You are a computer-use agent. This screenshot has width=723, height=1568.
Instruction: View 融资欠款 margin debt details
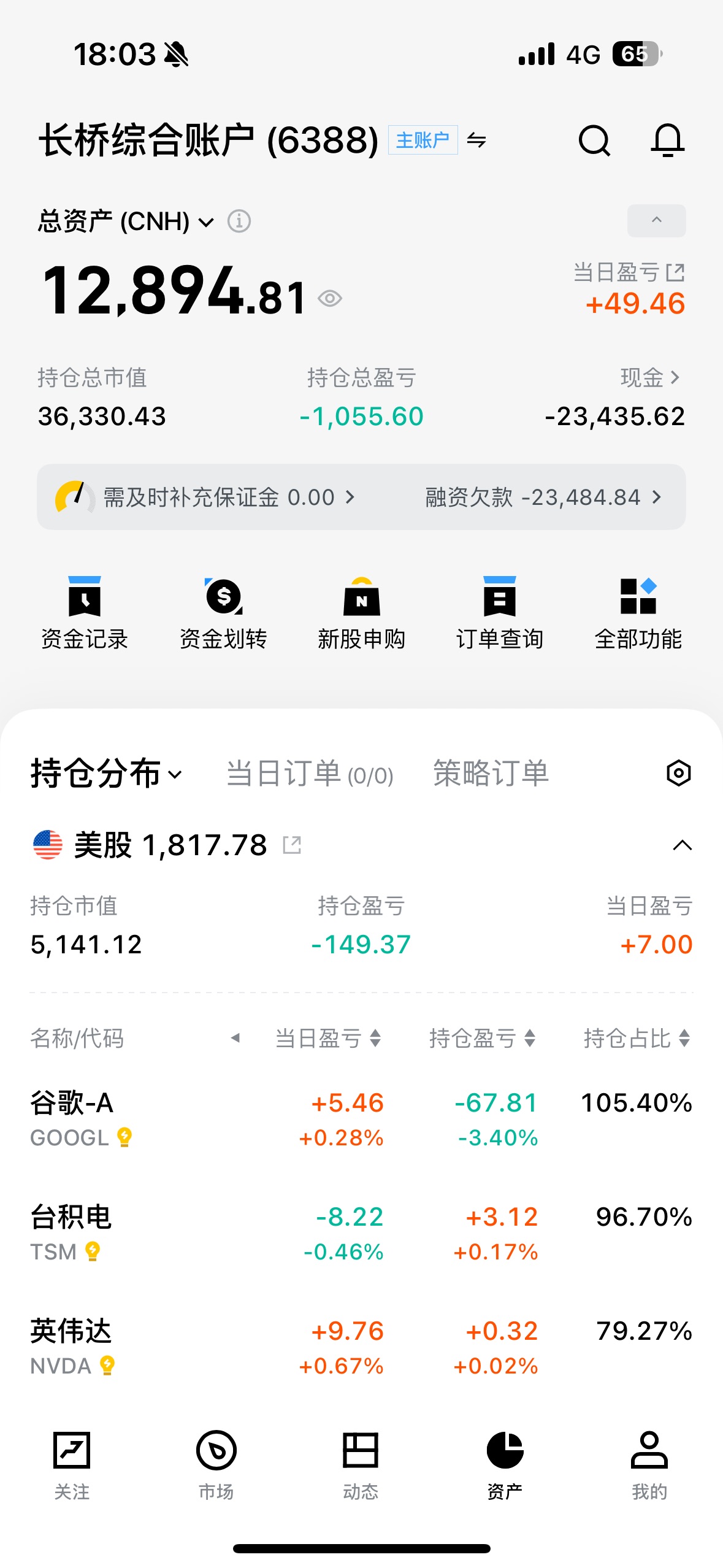543,498
